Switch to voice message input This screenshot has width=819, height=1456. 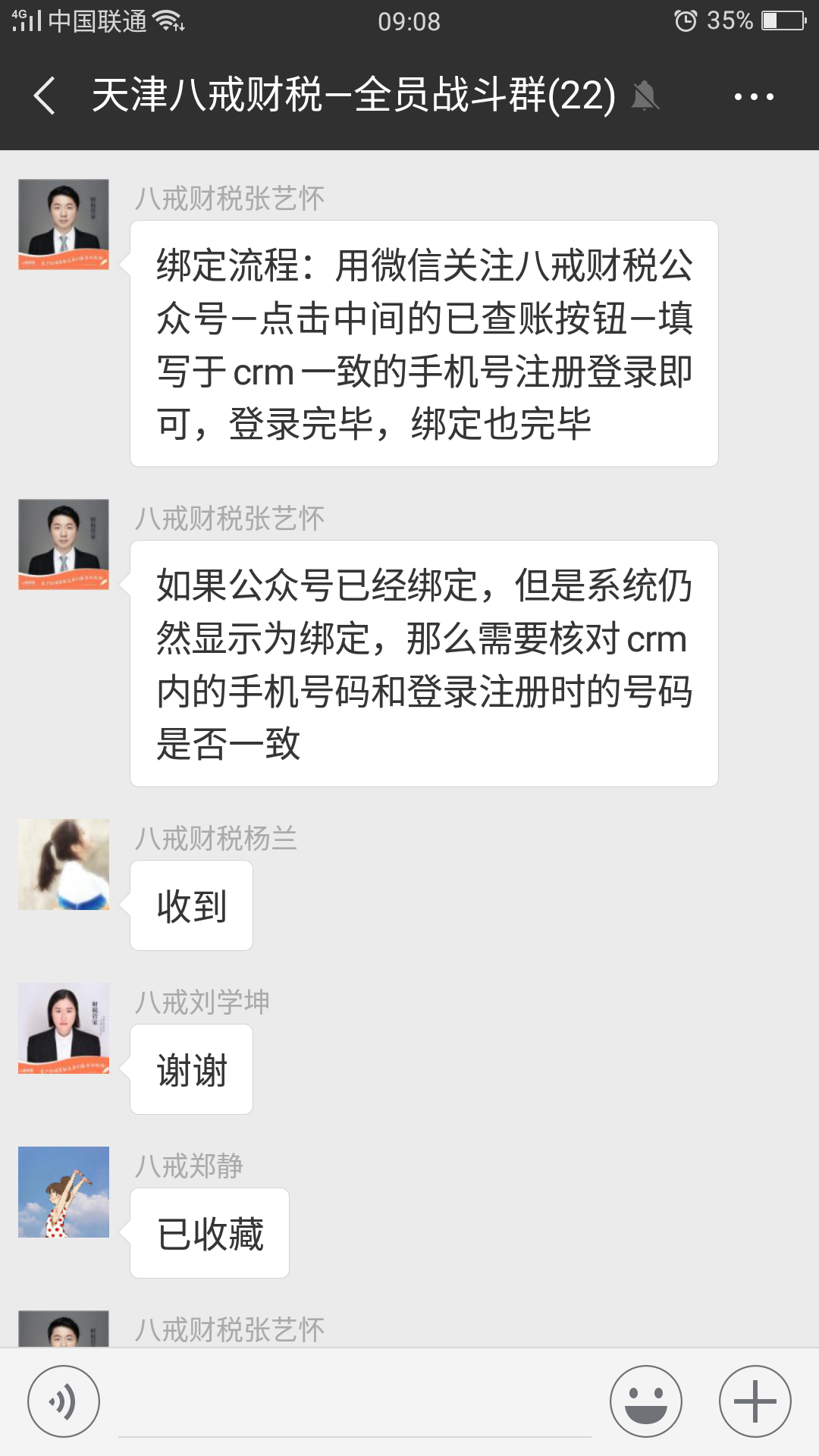coord(64,1401)
